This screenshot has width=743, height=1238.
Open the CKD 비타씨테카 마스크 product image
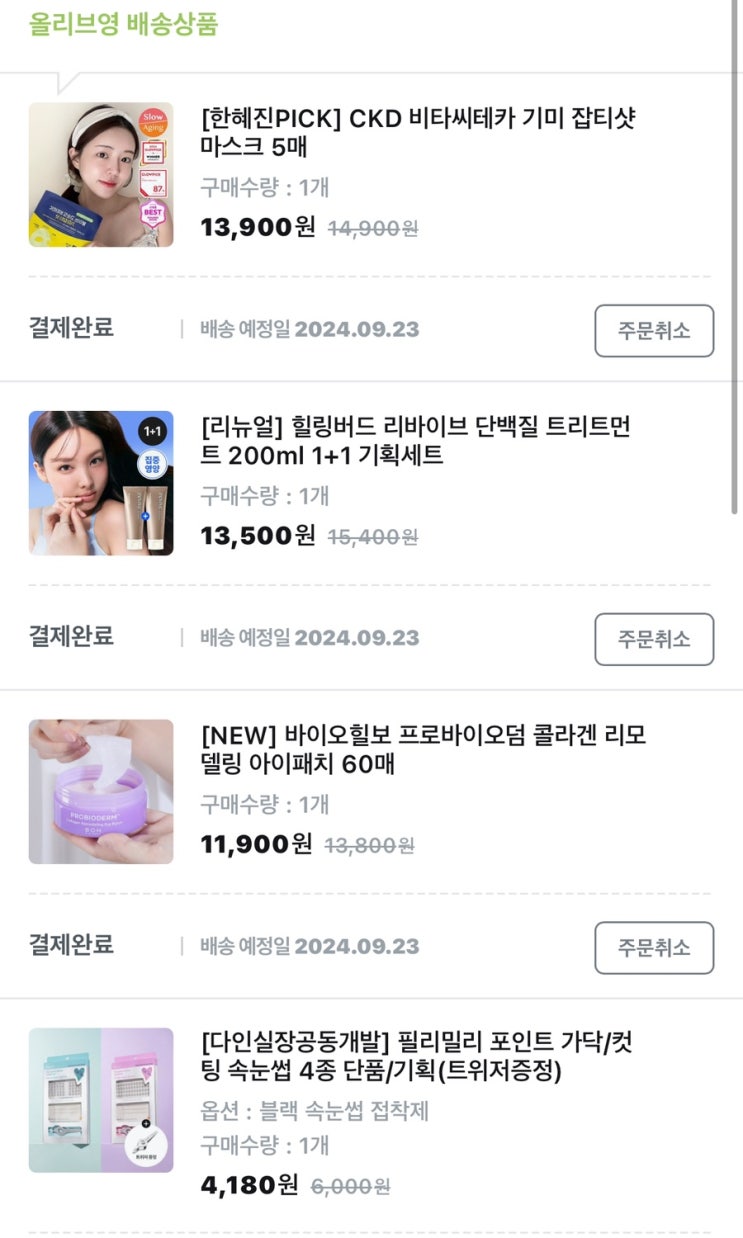tap(101, 175)
